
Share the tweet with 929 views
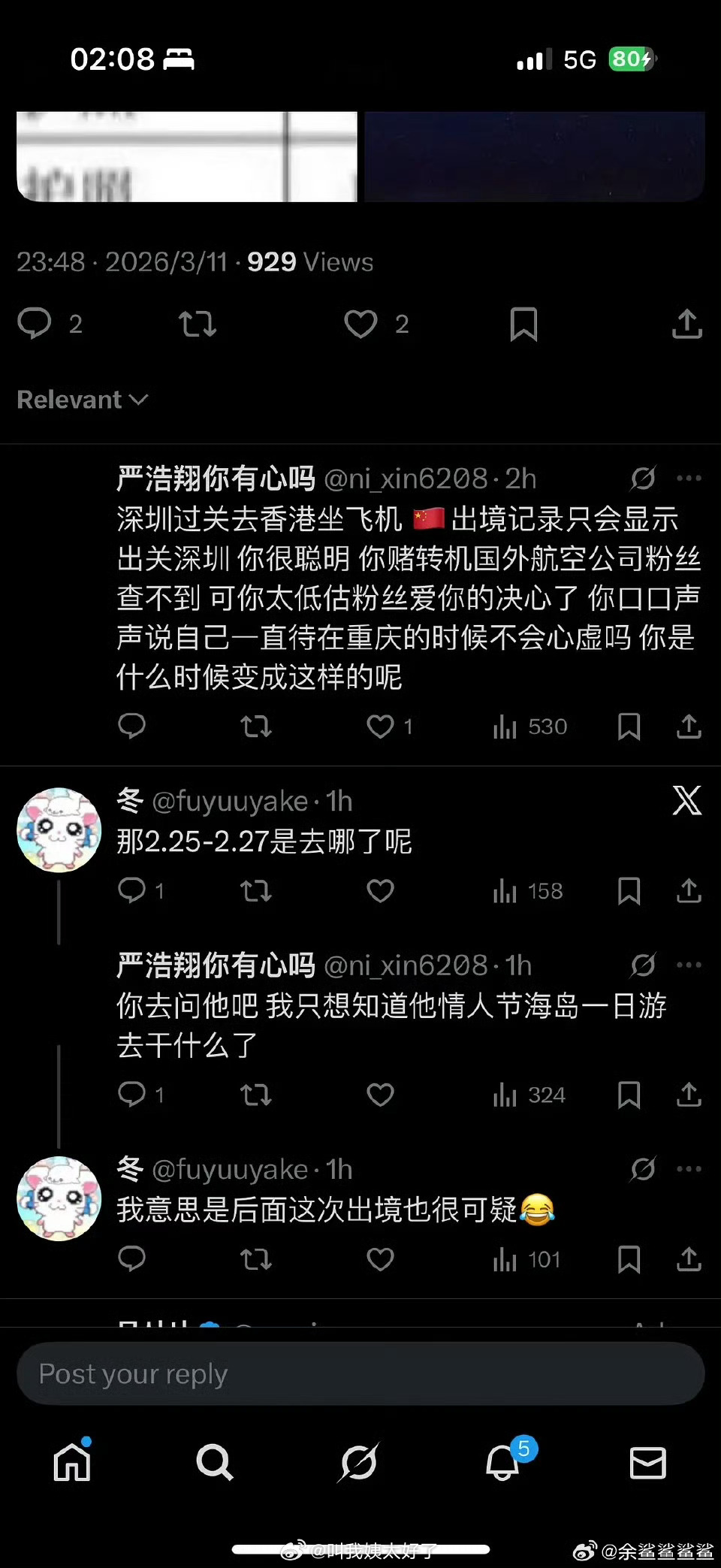(686, 324)
